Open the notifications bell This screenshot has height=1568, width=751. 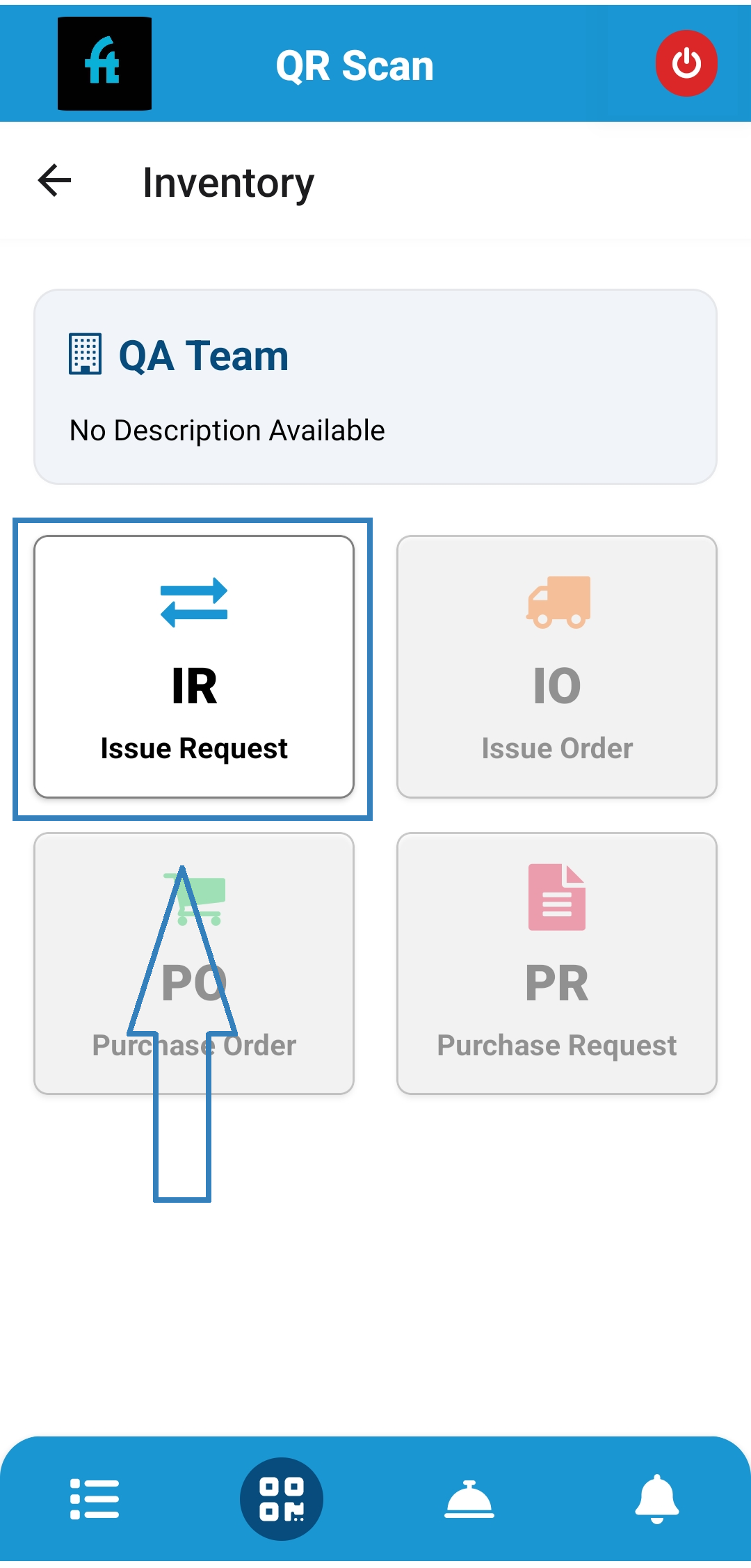coord(657,1498)
